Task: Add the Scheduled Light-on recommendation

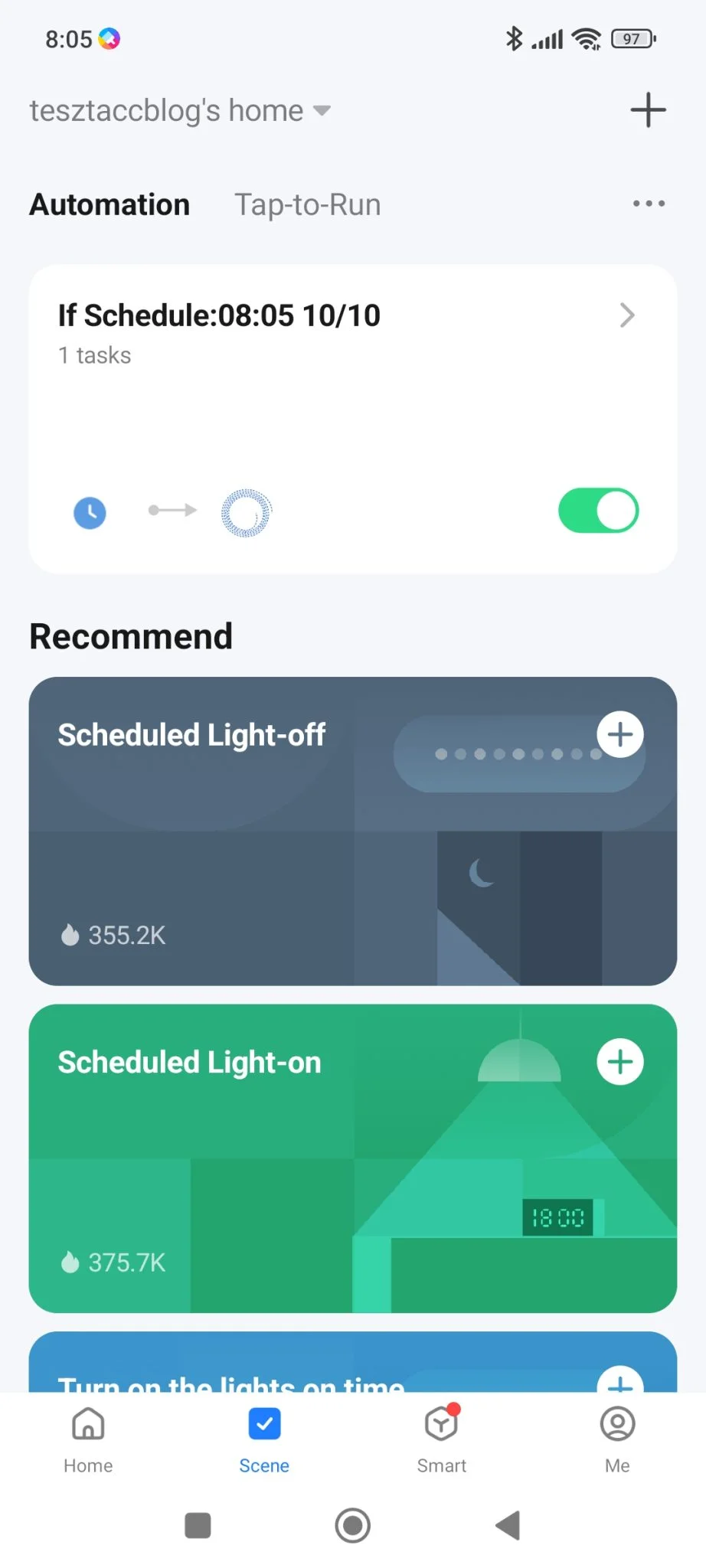Action: (619, 1062)
